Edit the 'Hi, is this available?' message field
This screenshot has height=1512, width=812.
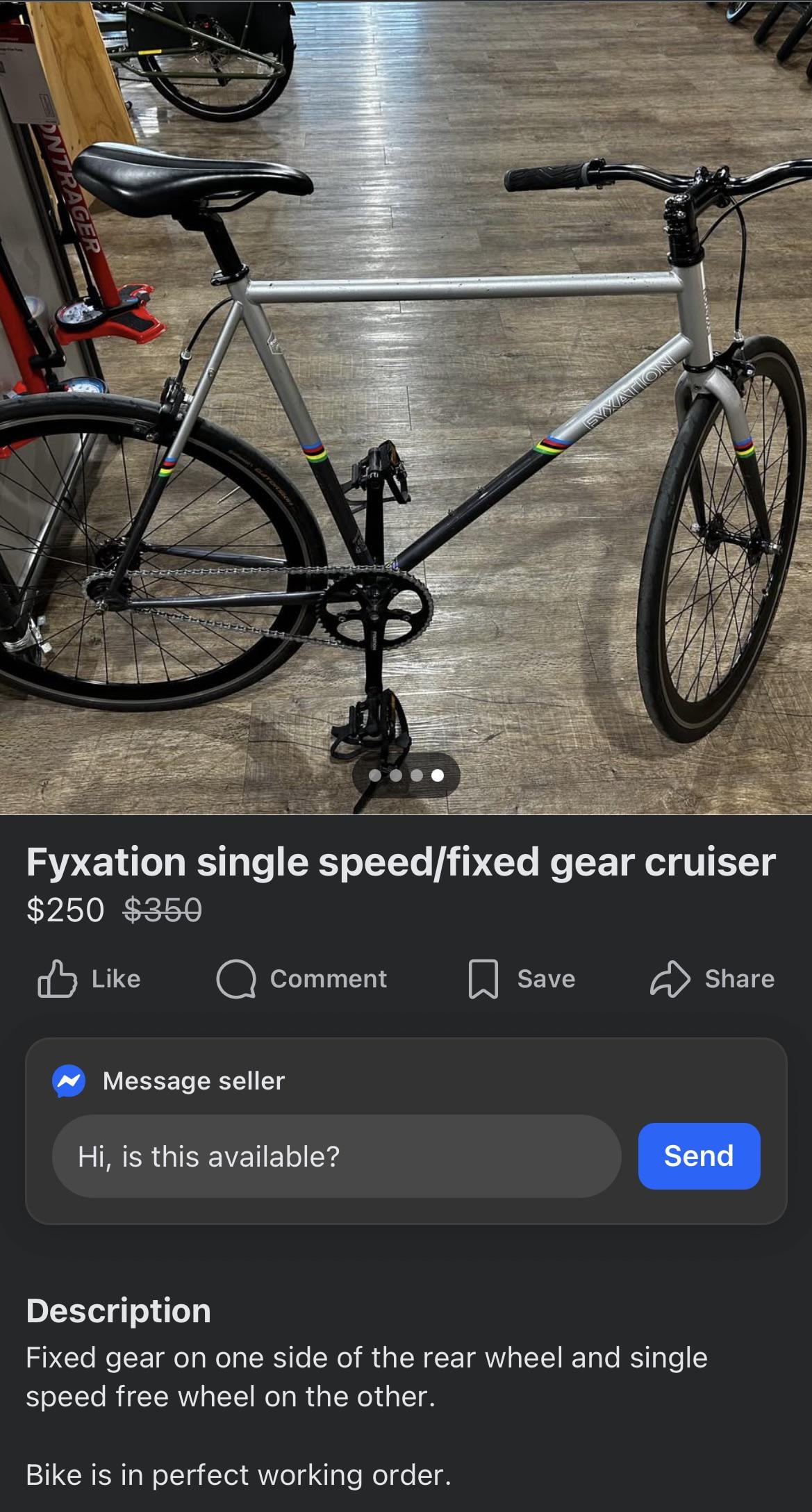[336, 1156]
